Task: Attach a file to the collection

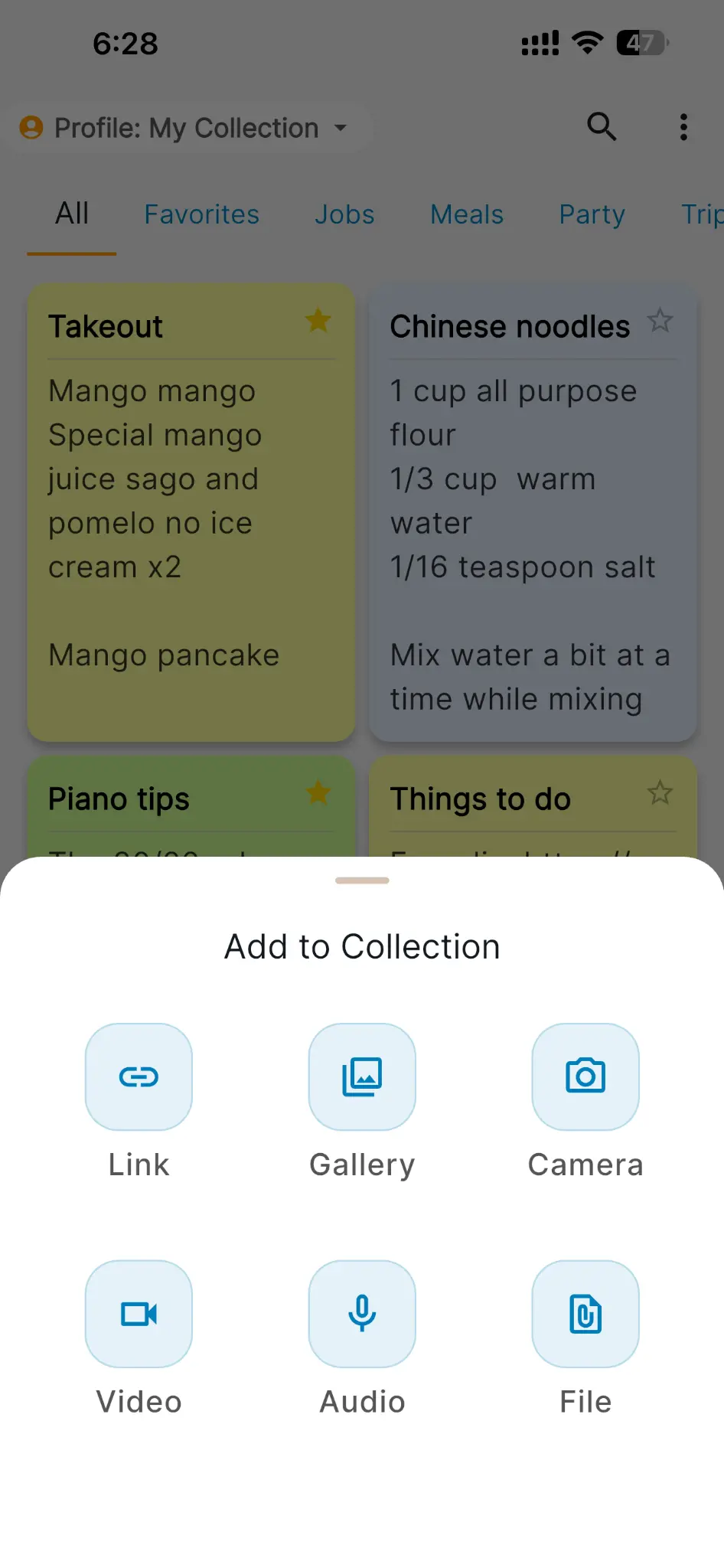Action: click(585, 1314)
